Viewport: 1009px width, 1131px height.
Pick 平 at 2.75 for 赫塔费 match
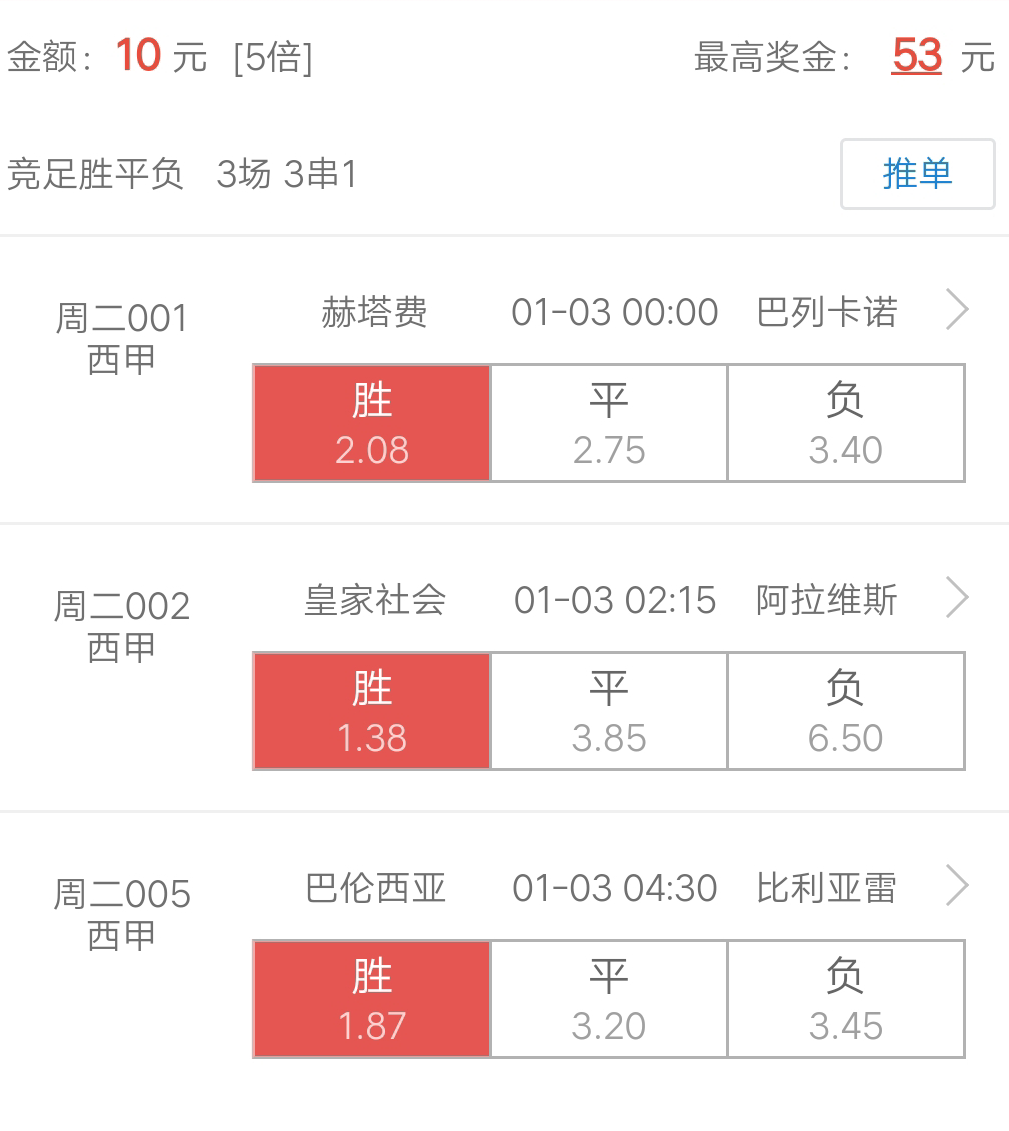[x=609, y=423]
